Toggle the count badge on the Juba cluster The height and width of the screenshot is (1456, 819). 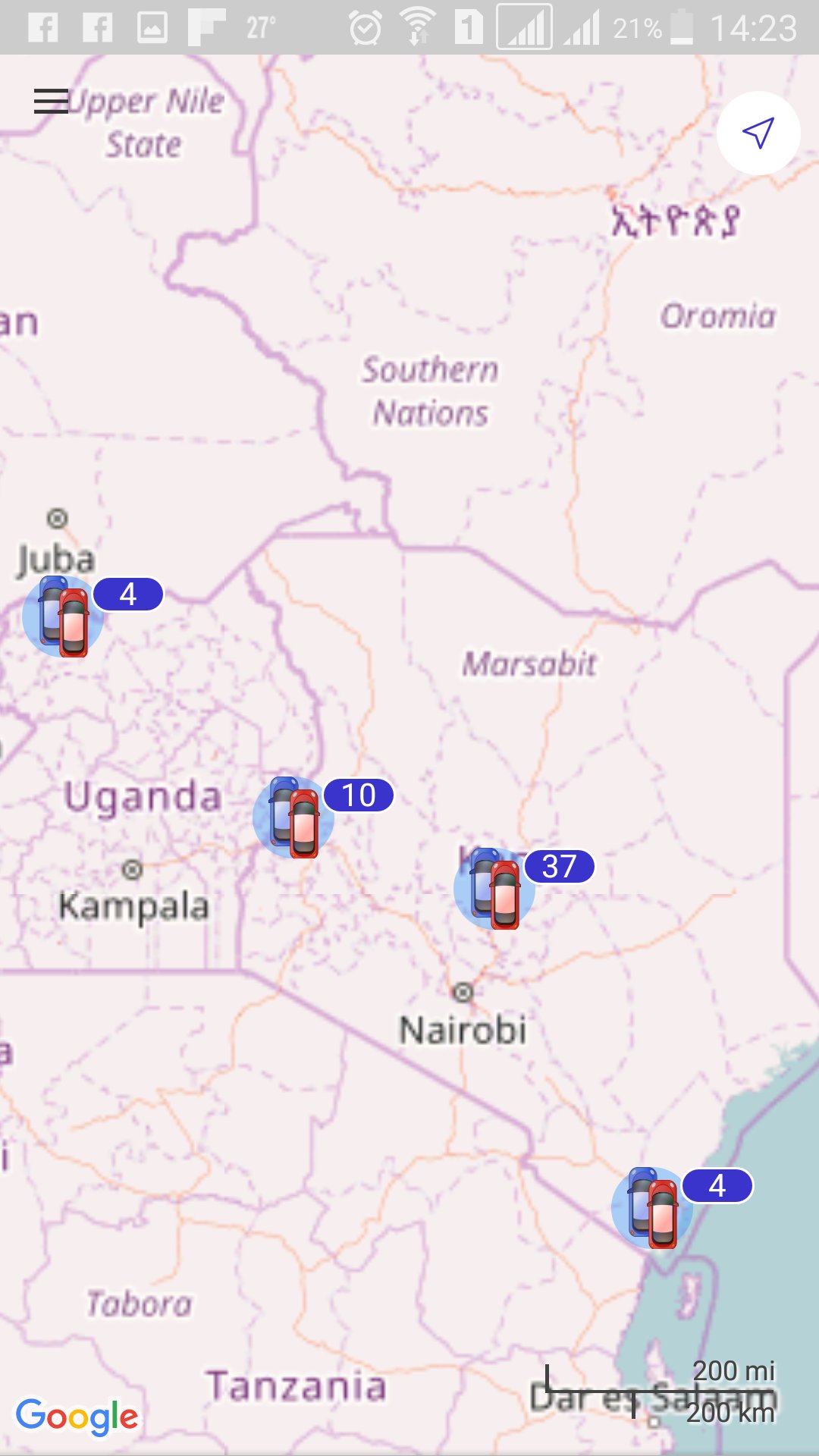[127, 595]
